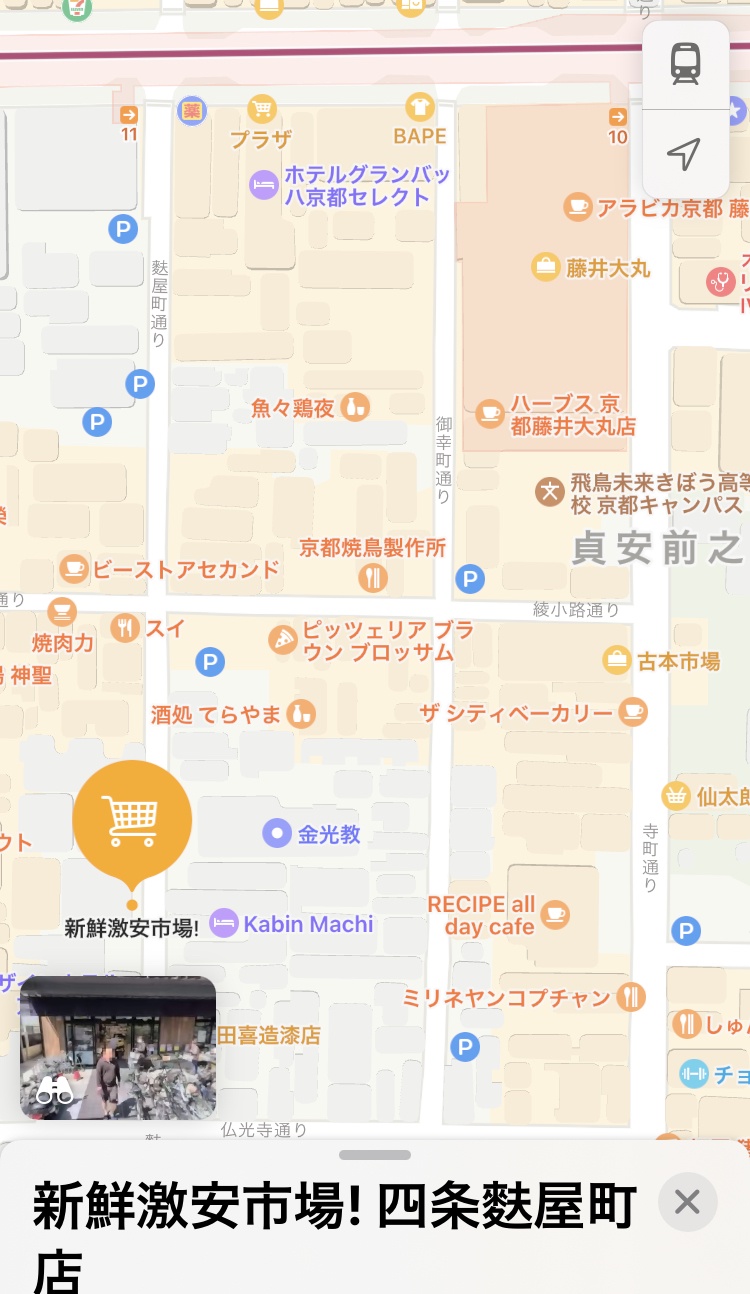The image size is (750, 1294).
Task: Close the 新鮮激安市場! place card
Action: click(x=687, y=1201)
